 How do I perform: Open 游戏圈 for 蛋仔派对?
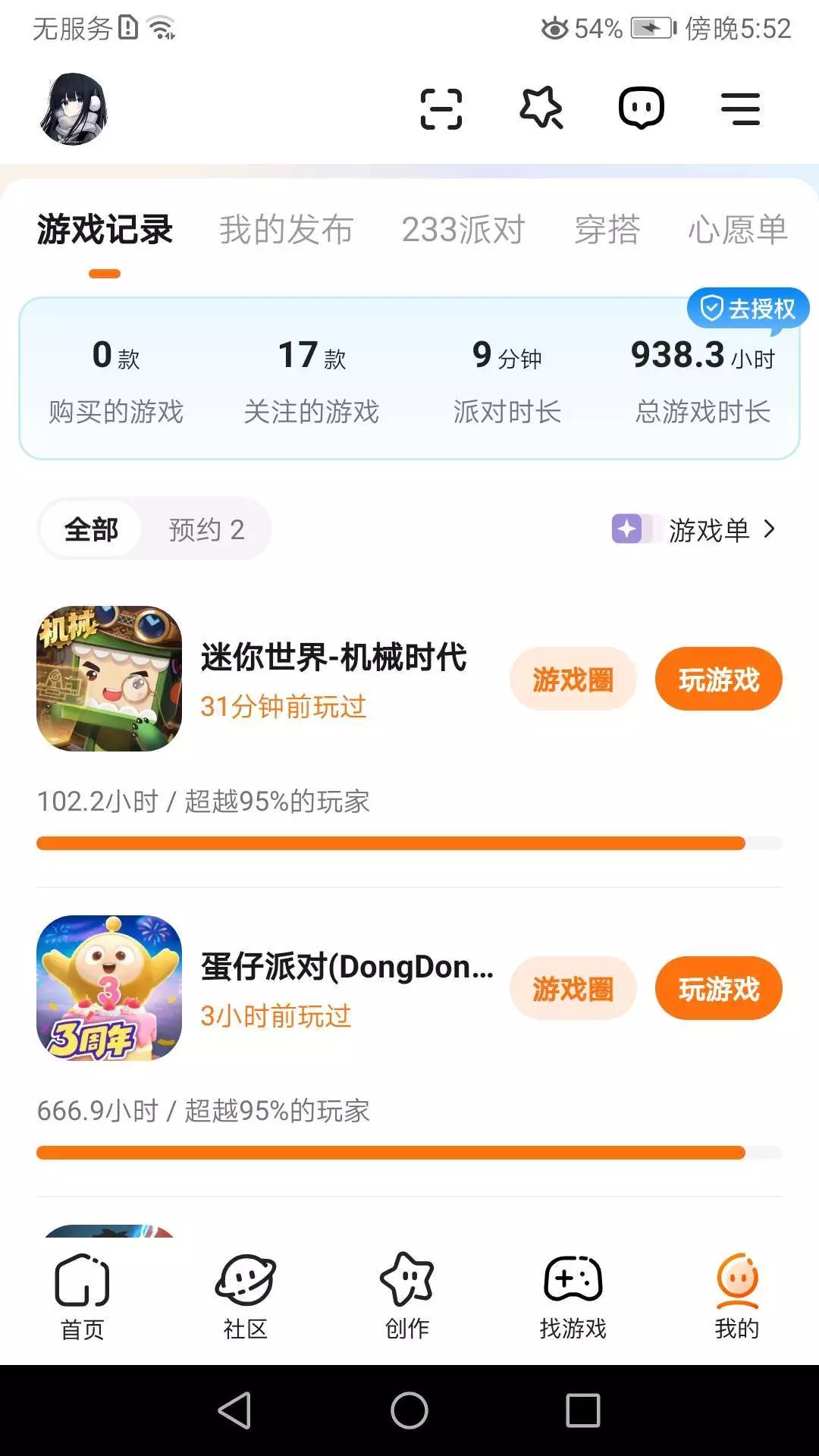573,989
